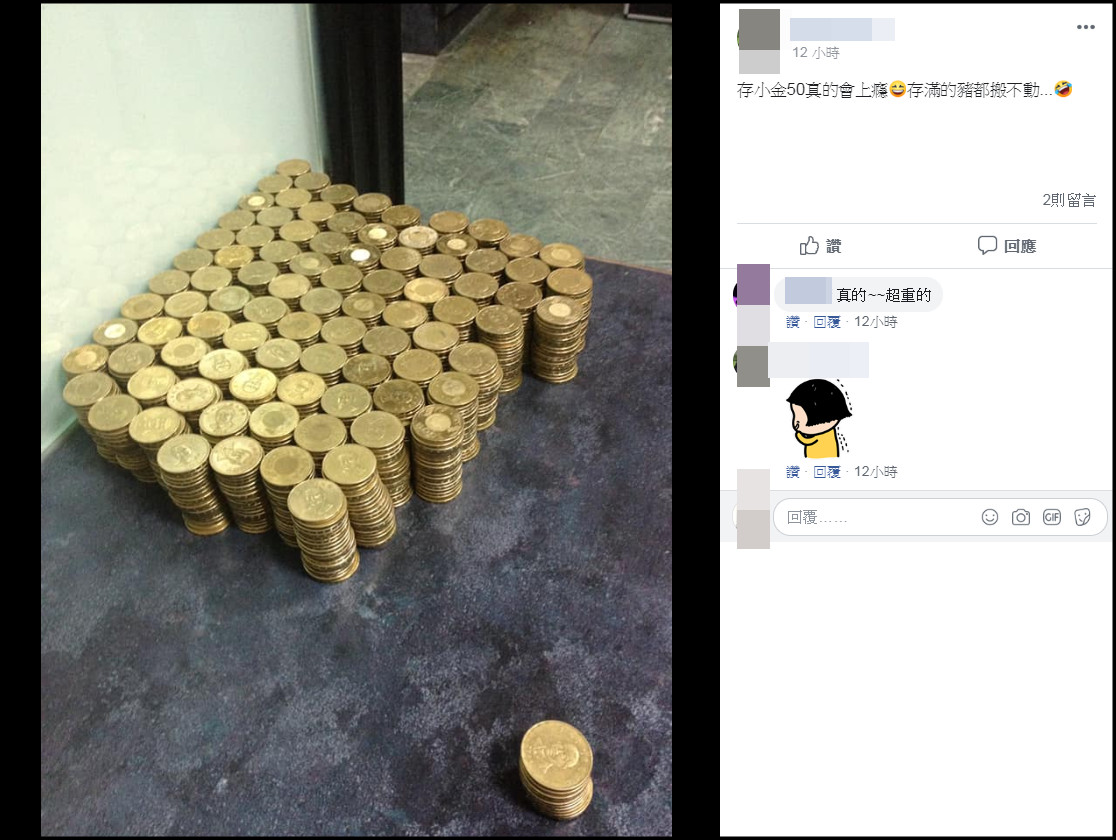The height and width of the screenshot is (840, 1116).
Task: Open the post's 12 小時 timestamp link
Action: pos(815,52)
